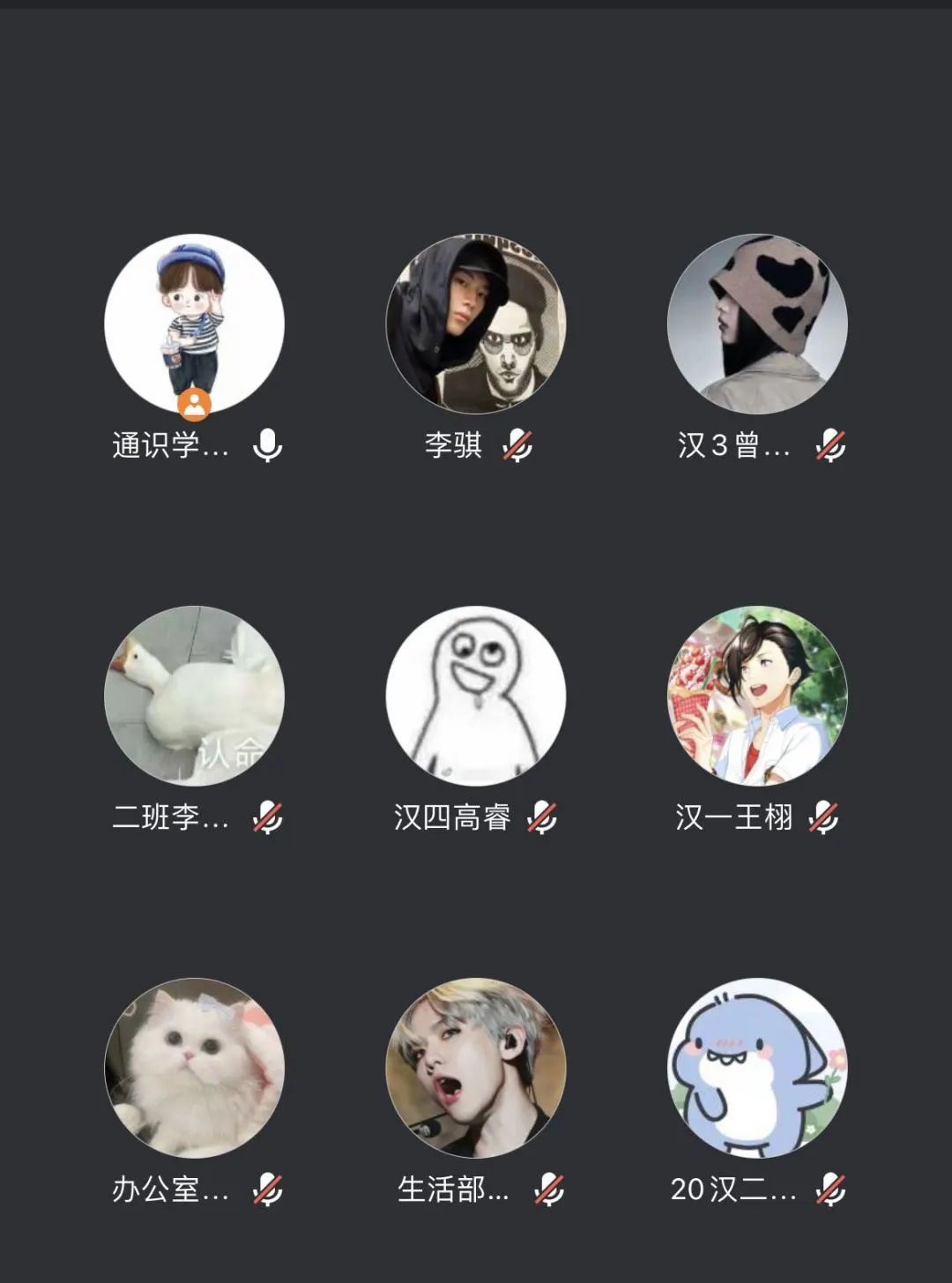Open participant 汉四高睿's tile

tap(476, 696)
